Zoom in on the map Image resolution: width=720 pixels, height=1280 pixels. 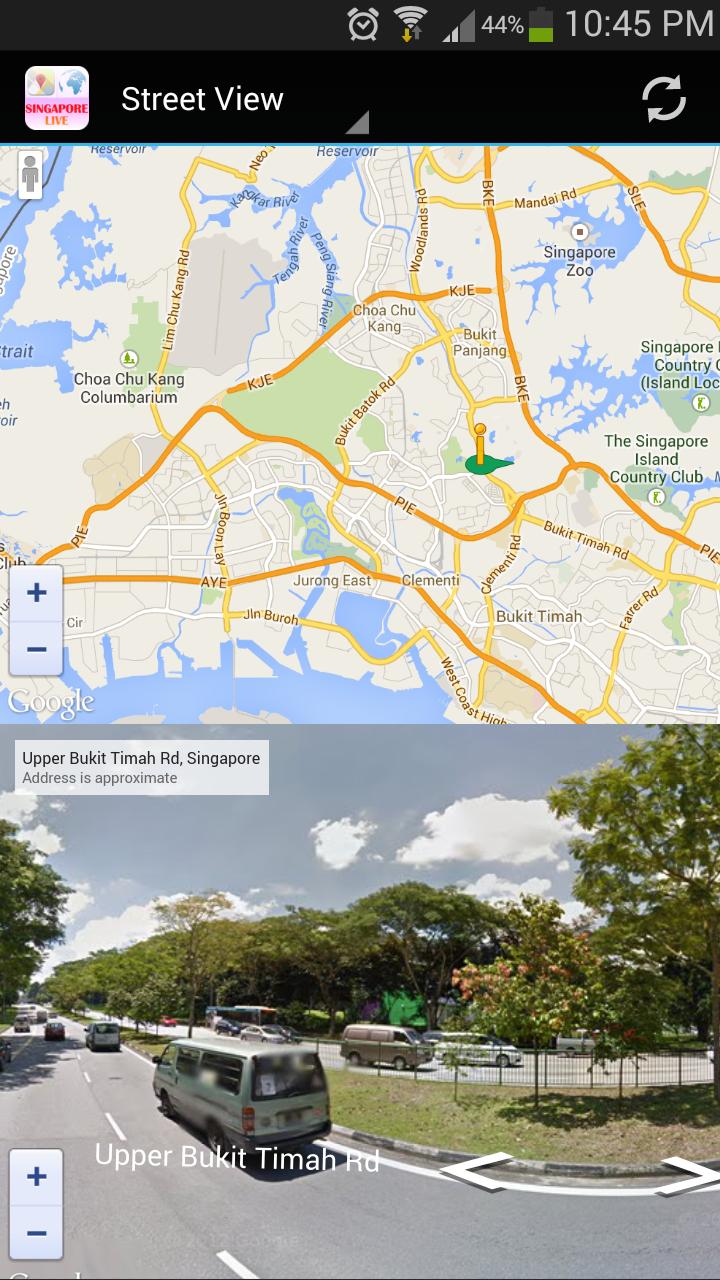(36, 593)
